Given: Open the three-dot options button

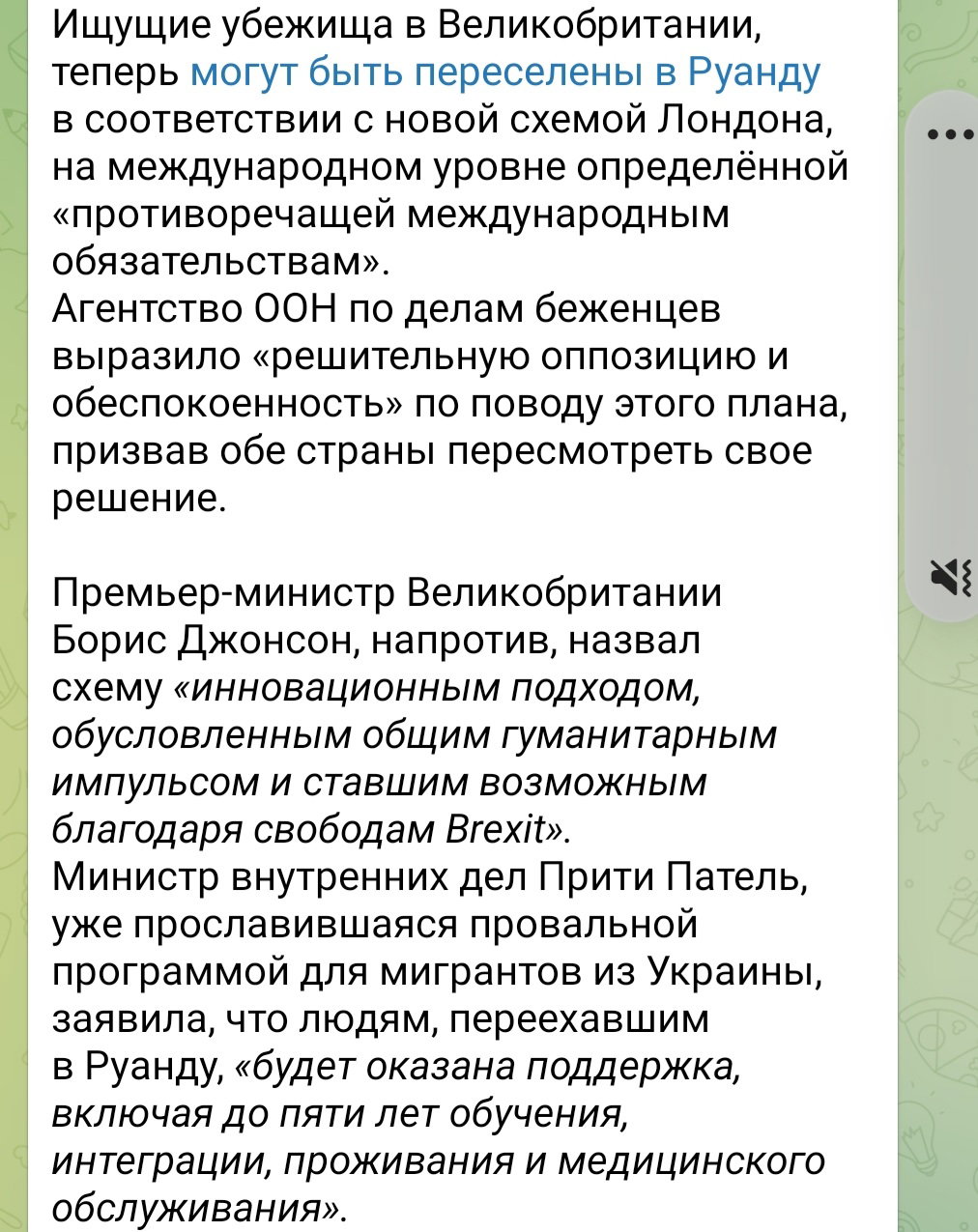Looking at the screenshot, I should point(951,134).
